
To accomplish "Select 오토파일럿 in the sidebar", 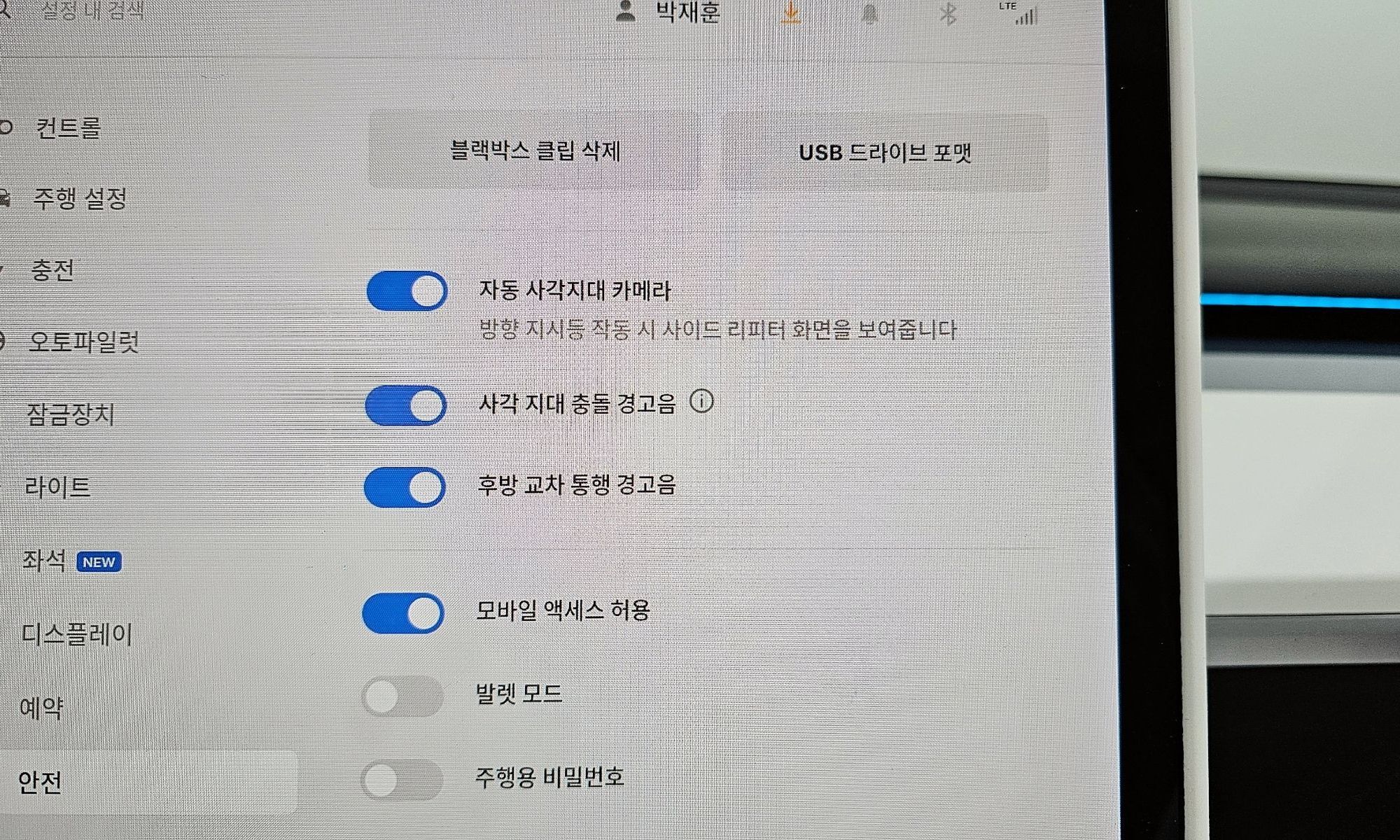I will (x=83, y=342).
